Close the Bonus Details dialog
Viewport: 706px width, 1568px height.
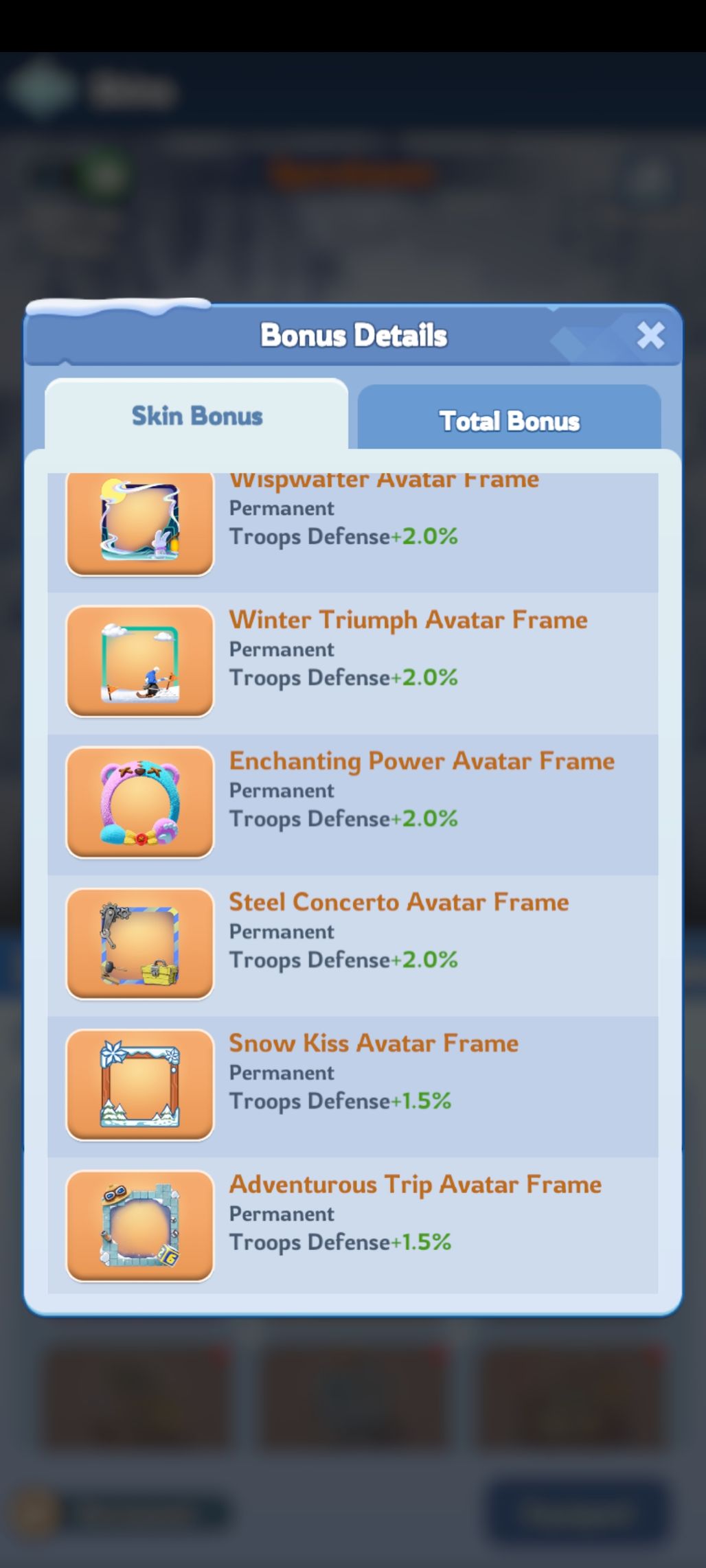(x=650, y=336)
